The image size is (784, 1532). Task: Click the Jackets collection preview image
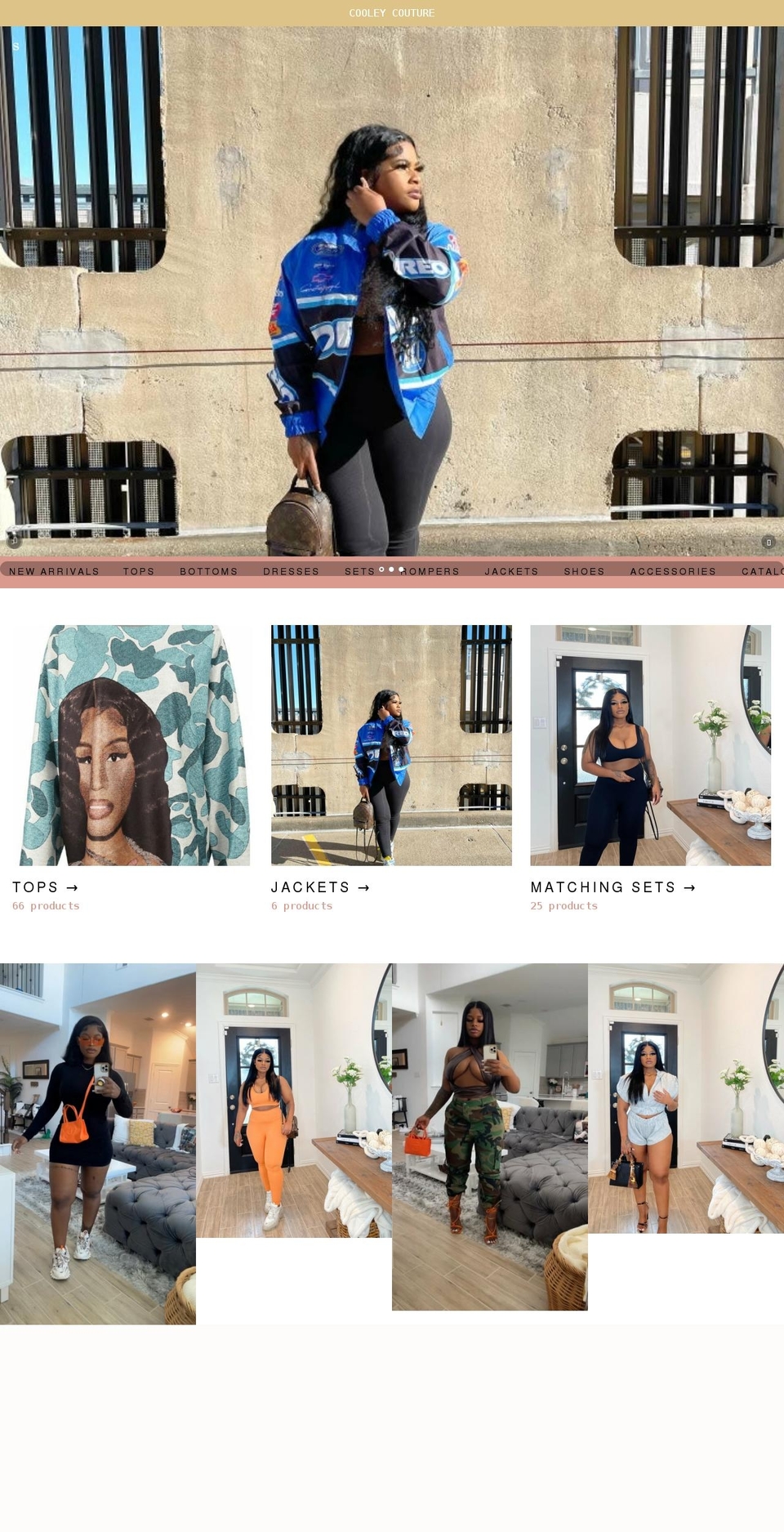click(x=391, y=745)
